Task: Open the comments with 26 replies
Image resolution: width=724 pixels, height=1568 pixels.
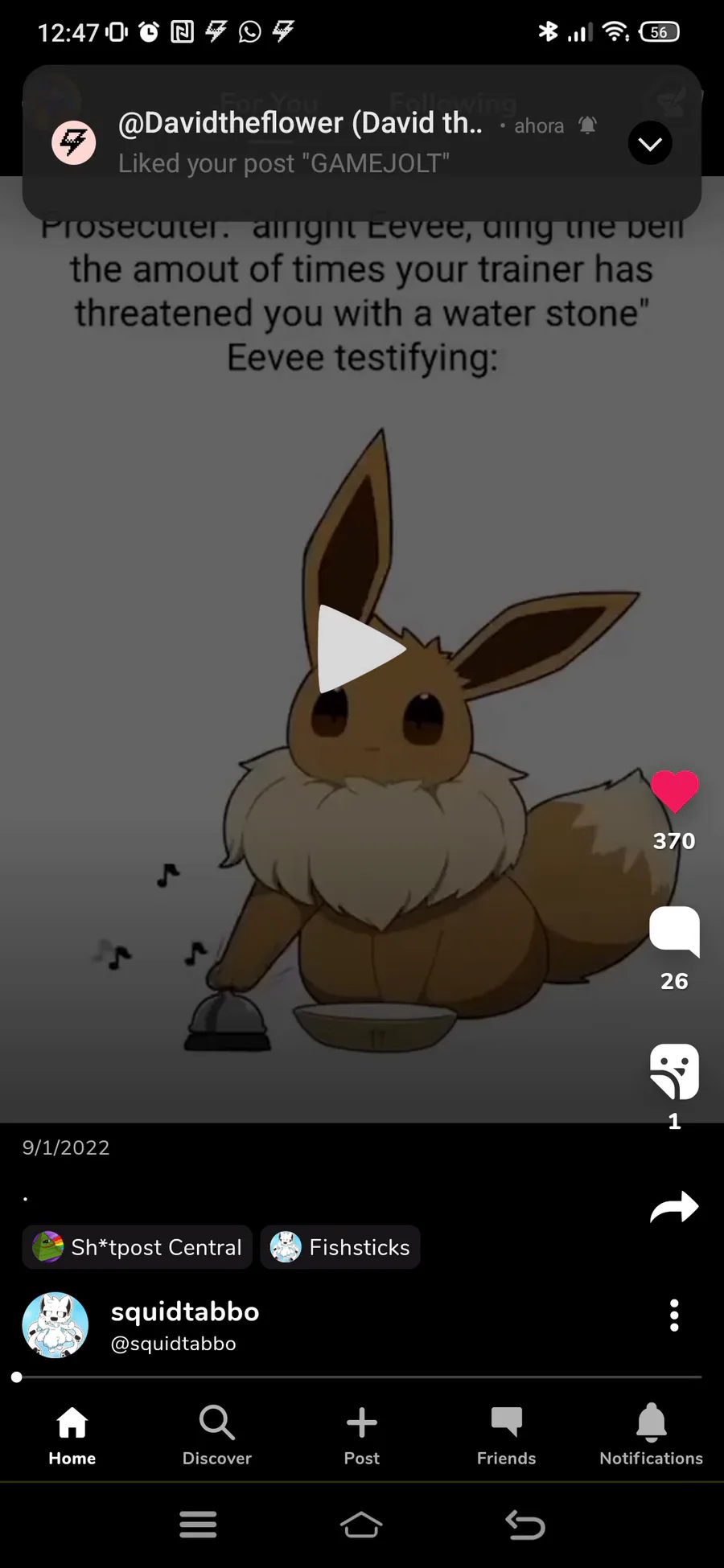Action: [x=674, y=931]
